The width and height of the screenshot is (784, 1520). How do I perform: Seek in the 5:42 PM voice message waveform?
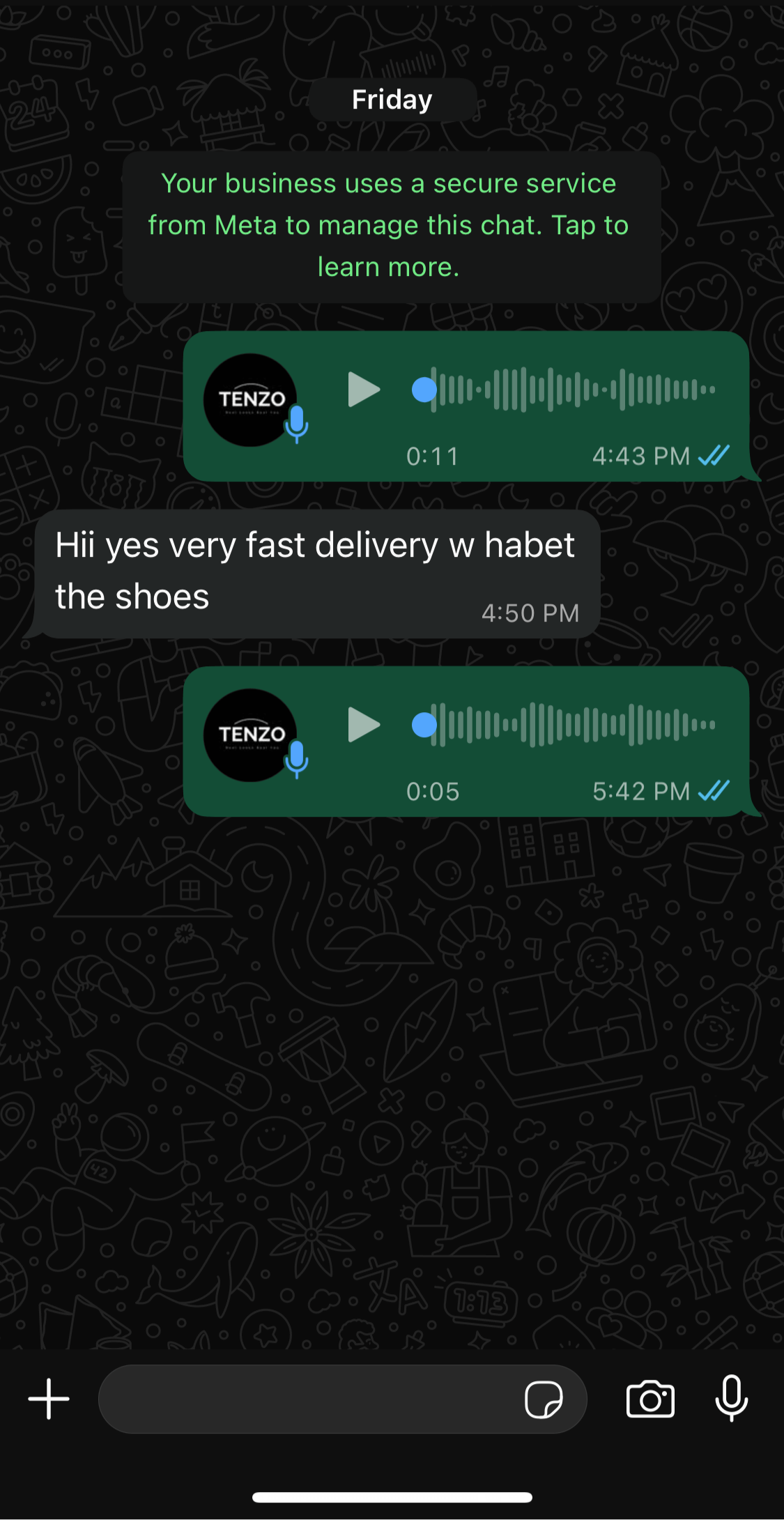coord(571,725)
